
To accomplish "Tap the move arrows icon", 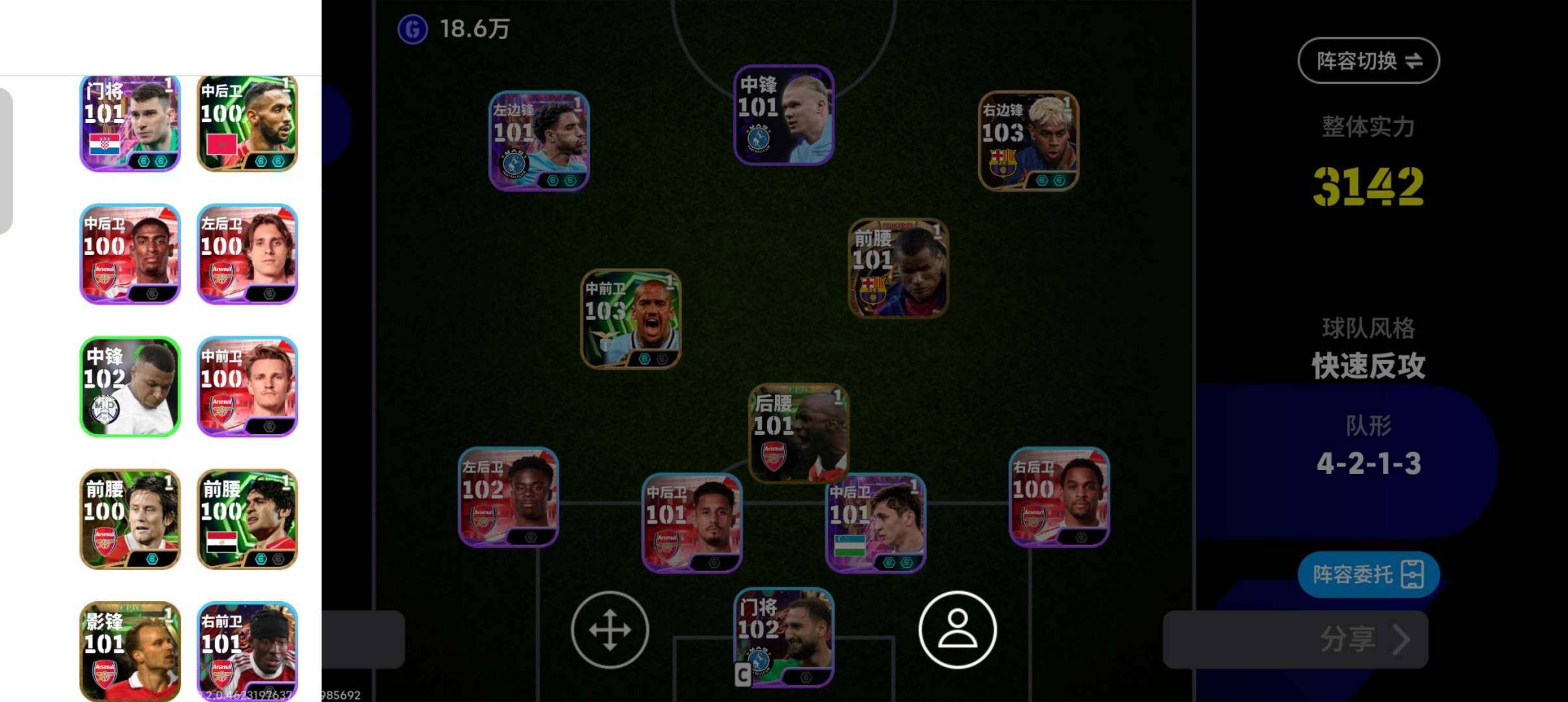I will point(609,629).
